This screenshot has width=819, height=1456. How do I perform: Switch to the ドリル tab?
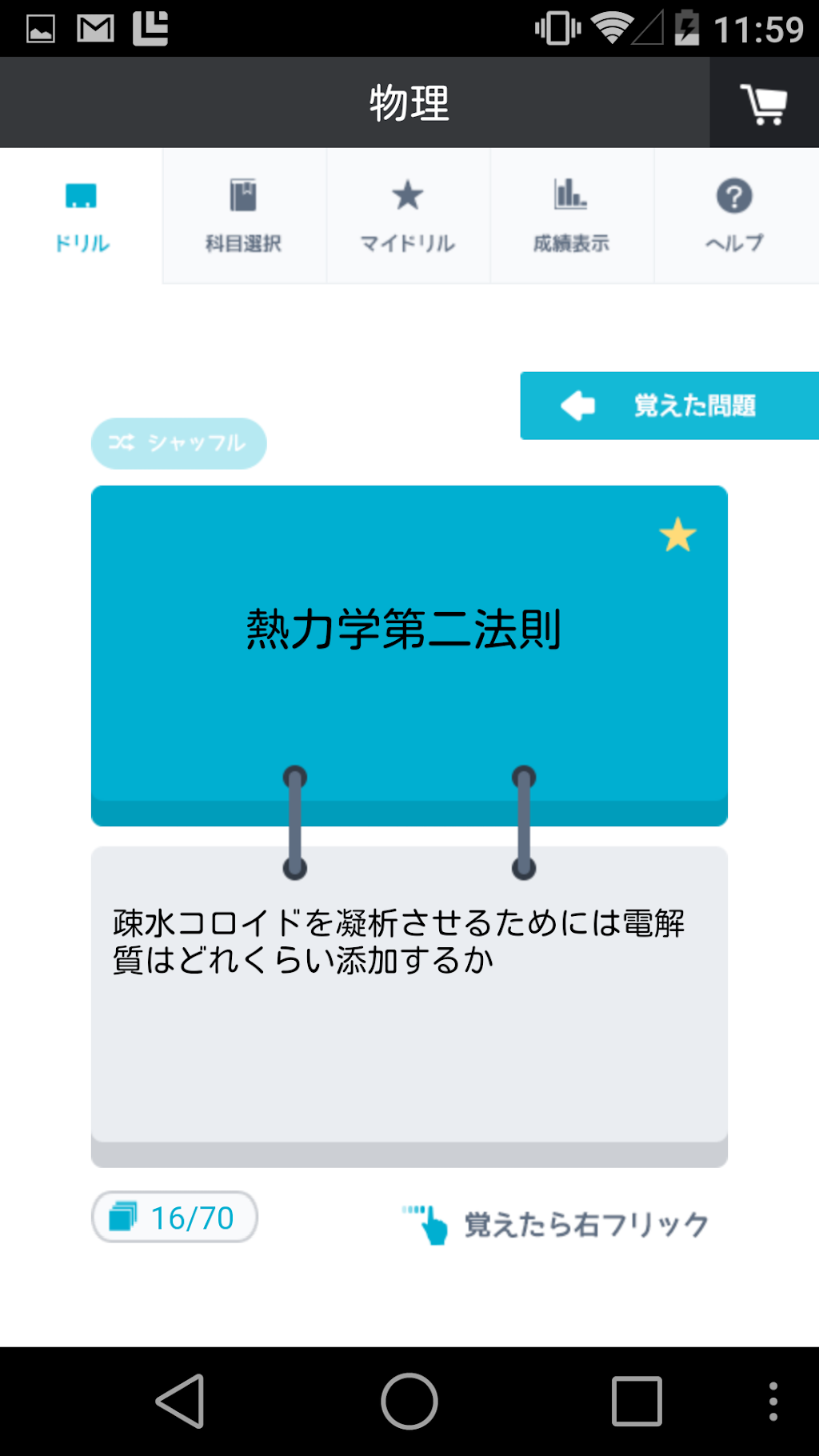pos(82,216)
